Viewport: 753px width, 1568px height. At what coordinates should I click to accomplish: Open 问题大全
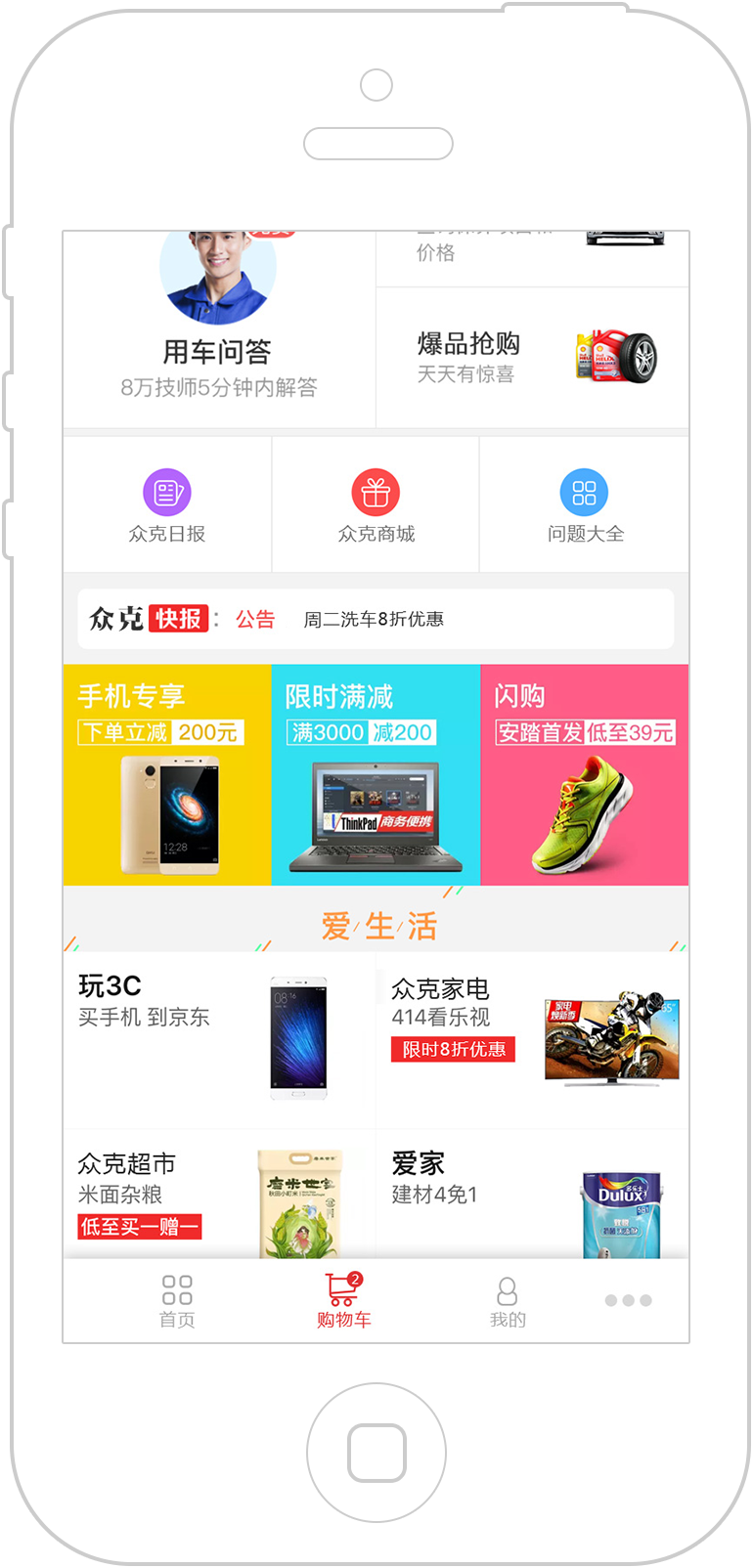(x=585, y=505)
